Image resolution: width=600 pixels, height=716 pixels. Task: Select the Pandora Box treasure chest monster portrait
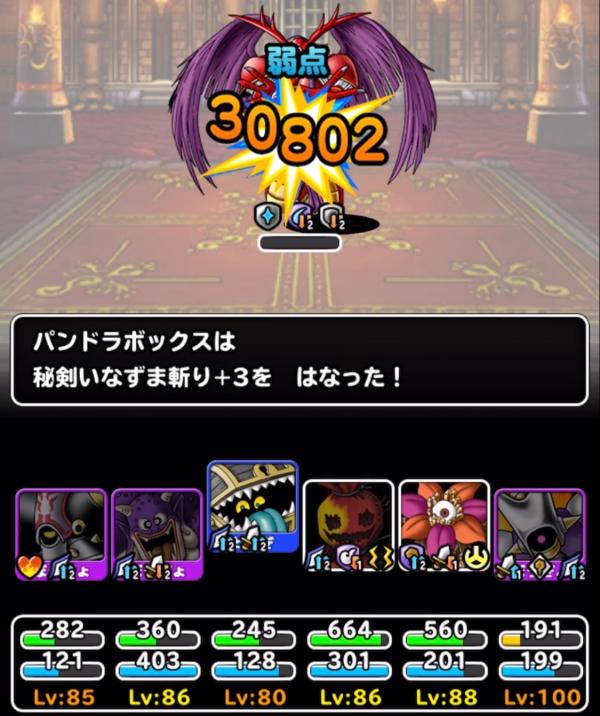click(252, 507)
